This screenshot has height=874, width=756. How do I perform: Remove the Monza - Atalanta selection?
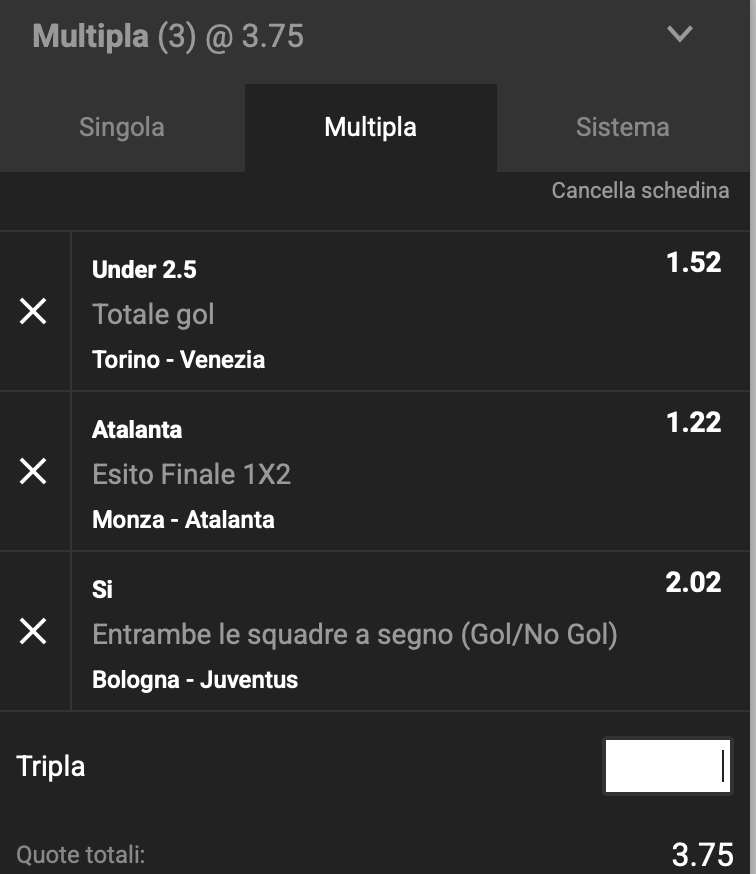pyautogui.click(x=33, y=471)
